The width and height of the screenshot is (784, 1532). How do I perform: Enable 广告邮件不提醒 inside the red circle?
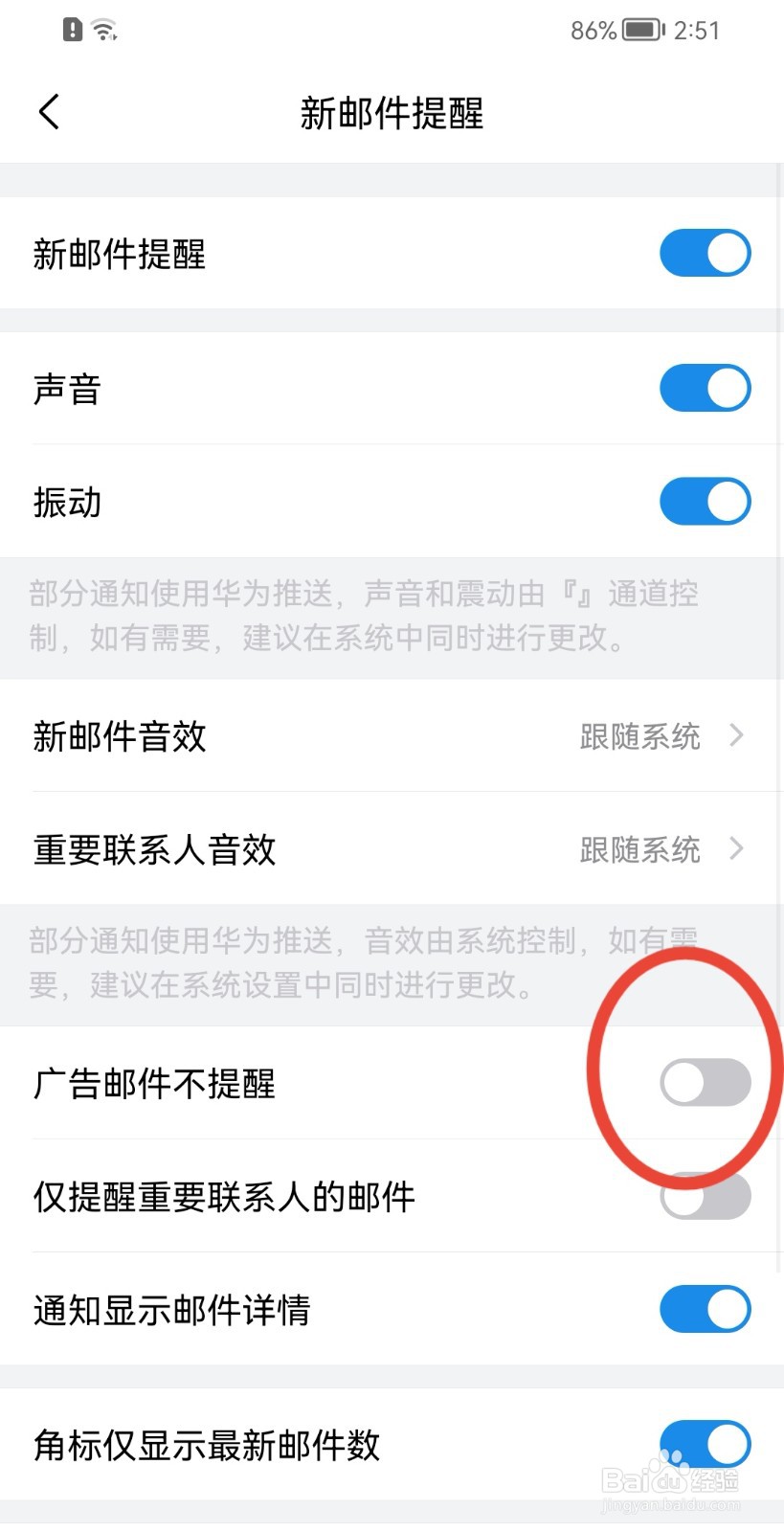point(706,1082)
